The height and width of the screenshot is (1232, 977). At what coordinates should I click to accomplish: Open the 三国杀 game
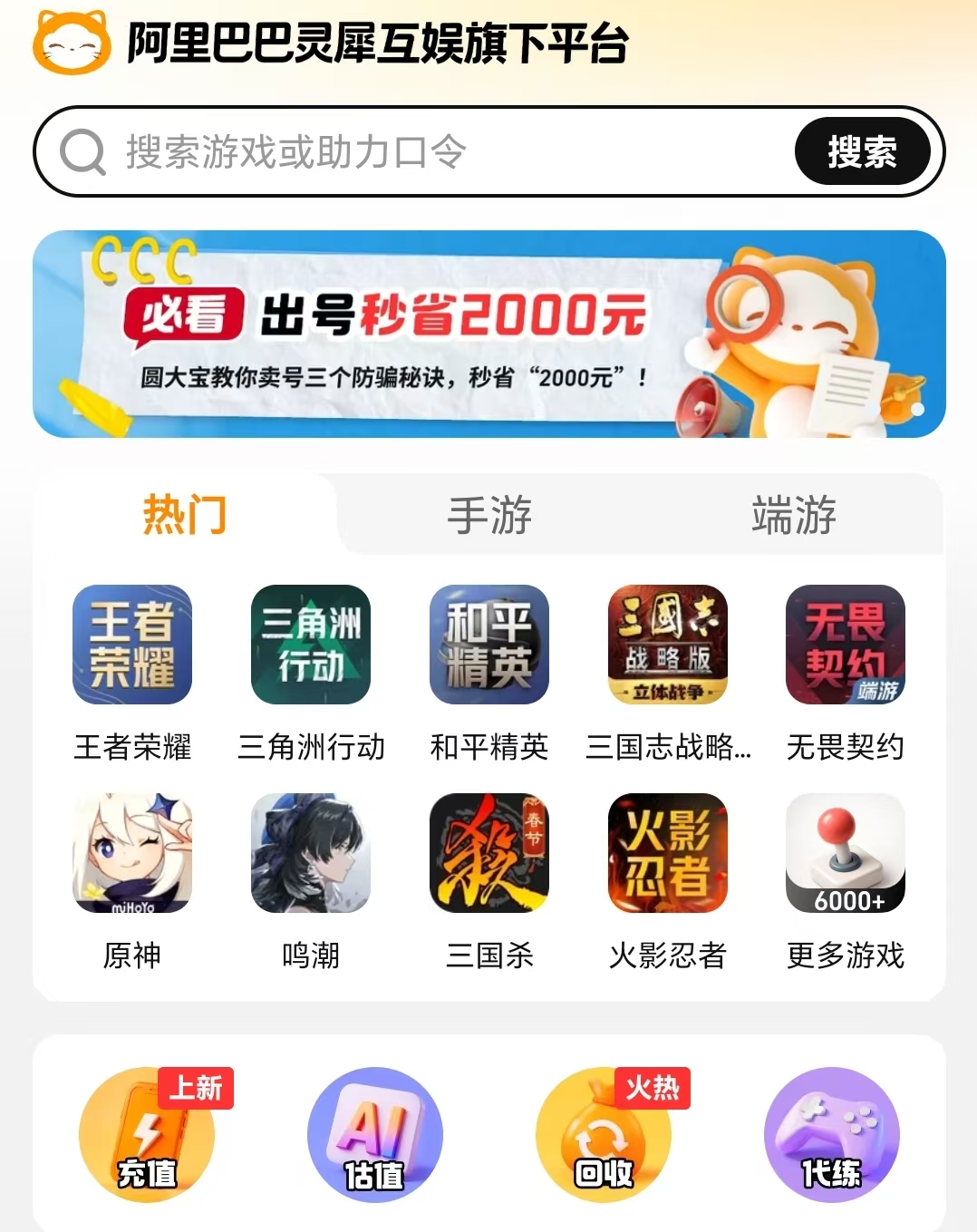489,853
